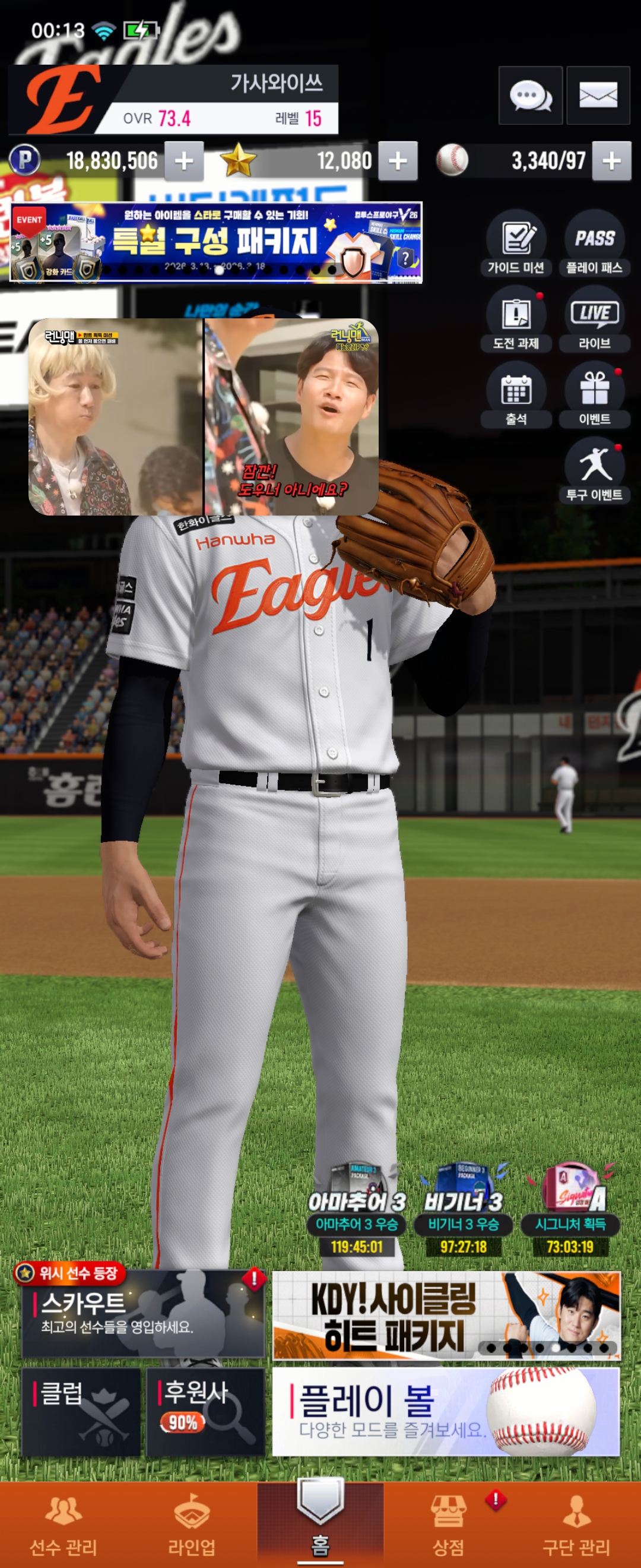
Task: Open the chat speech bubble icon
Action: (529, 96)
